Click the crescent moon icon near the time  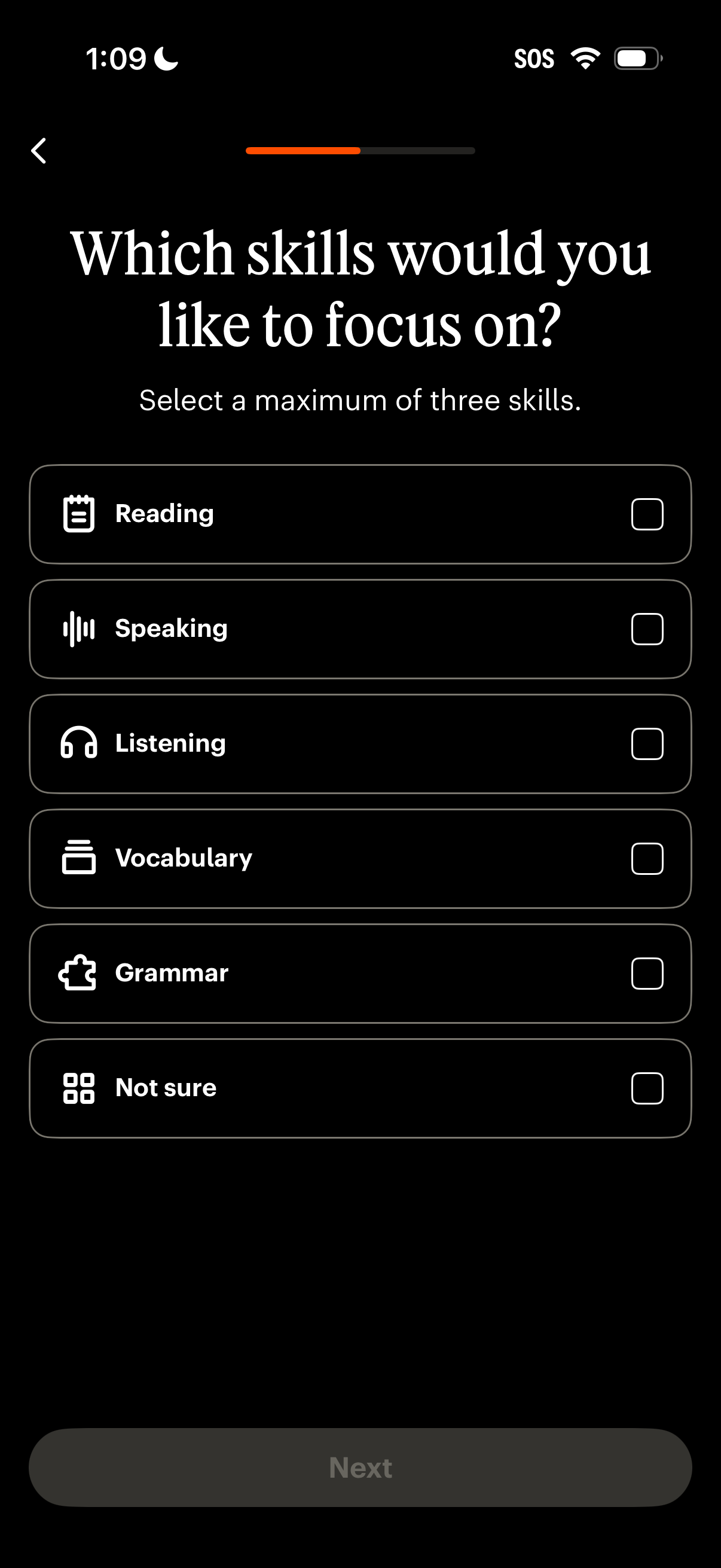[x=164, y=58]
